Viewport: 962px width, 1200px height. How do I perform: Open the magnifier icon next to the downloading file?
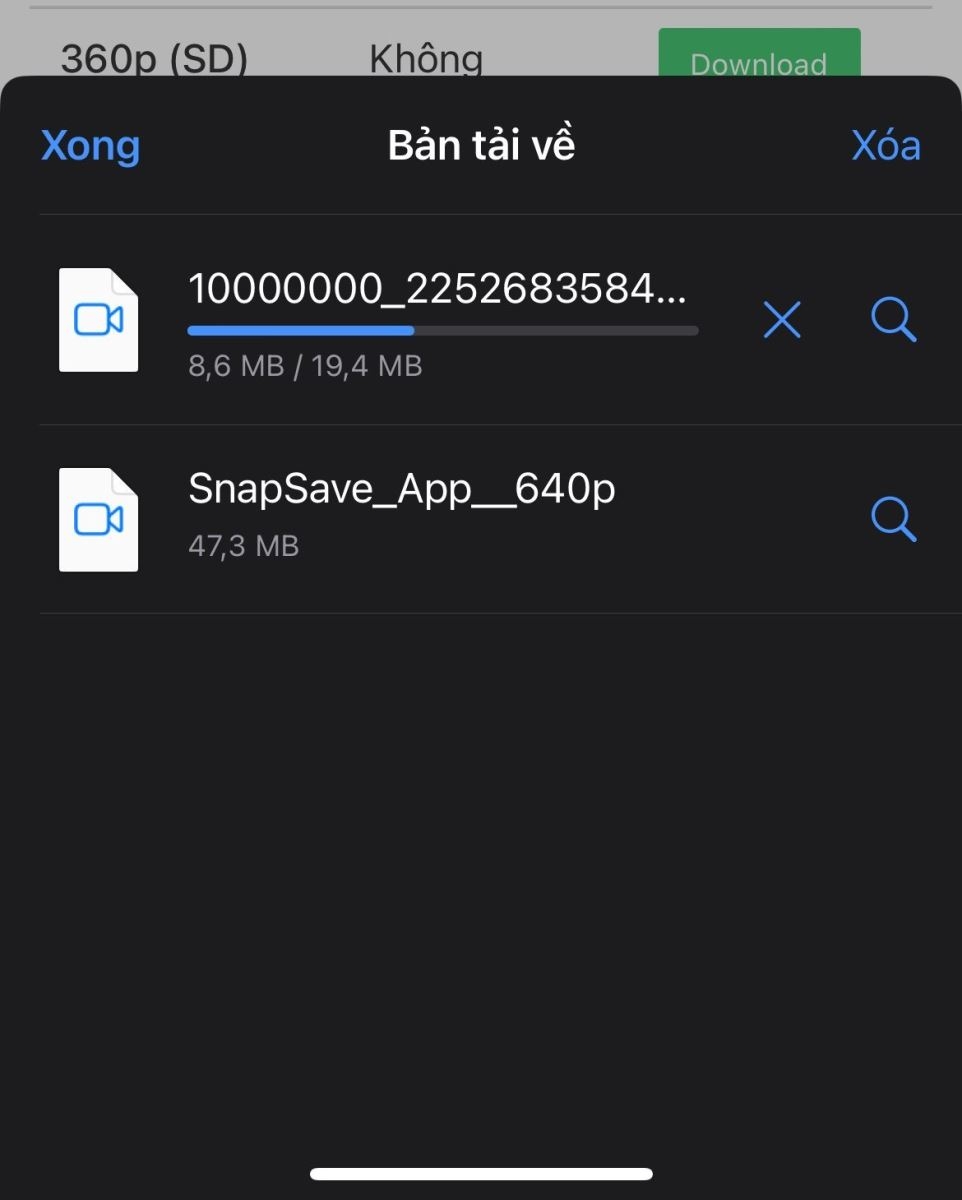click(894, 320)
